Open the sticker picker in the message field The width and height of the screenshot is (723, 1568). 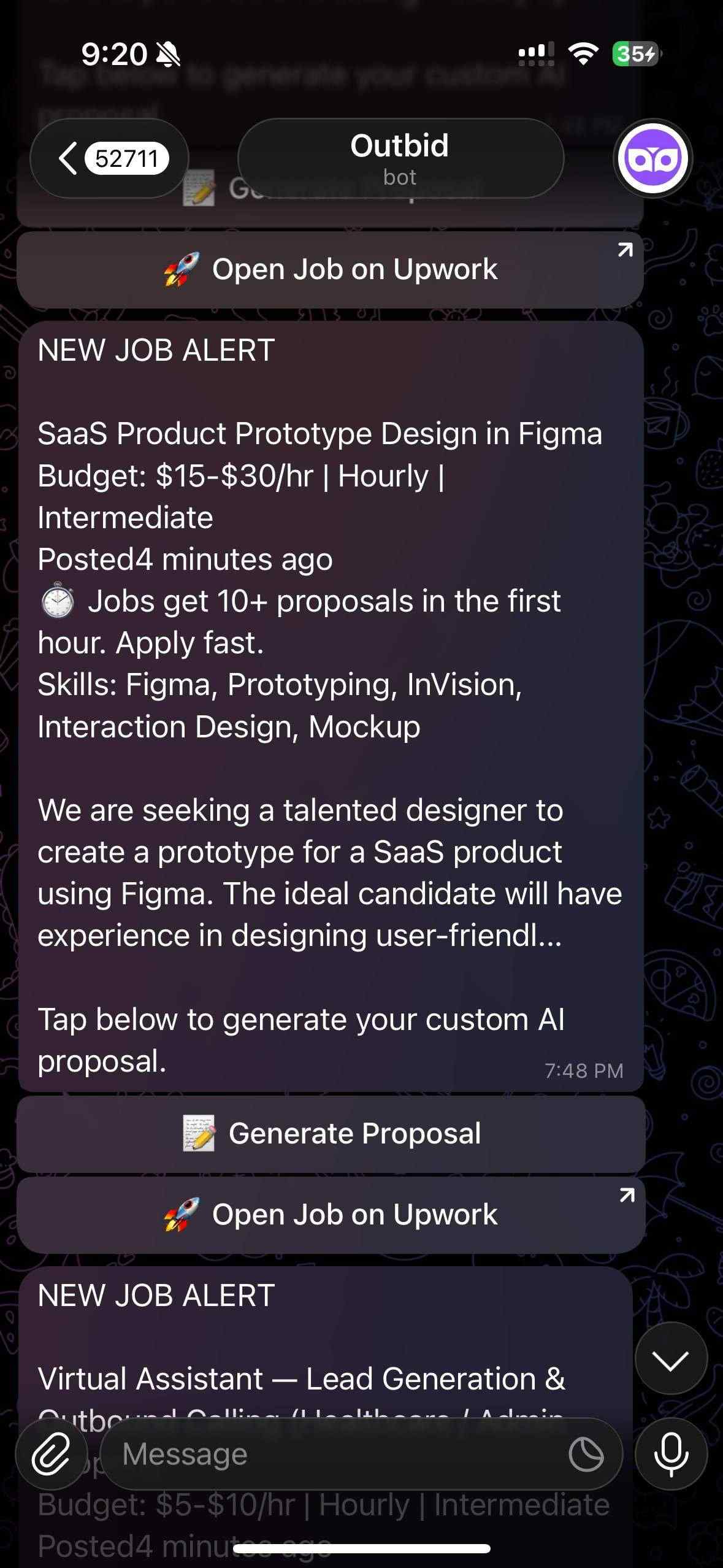(586, 1454)
